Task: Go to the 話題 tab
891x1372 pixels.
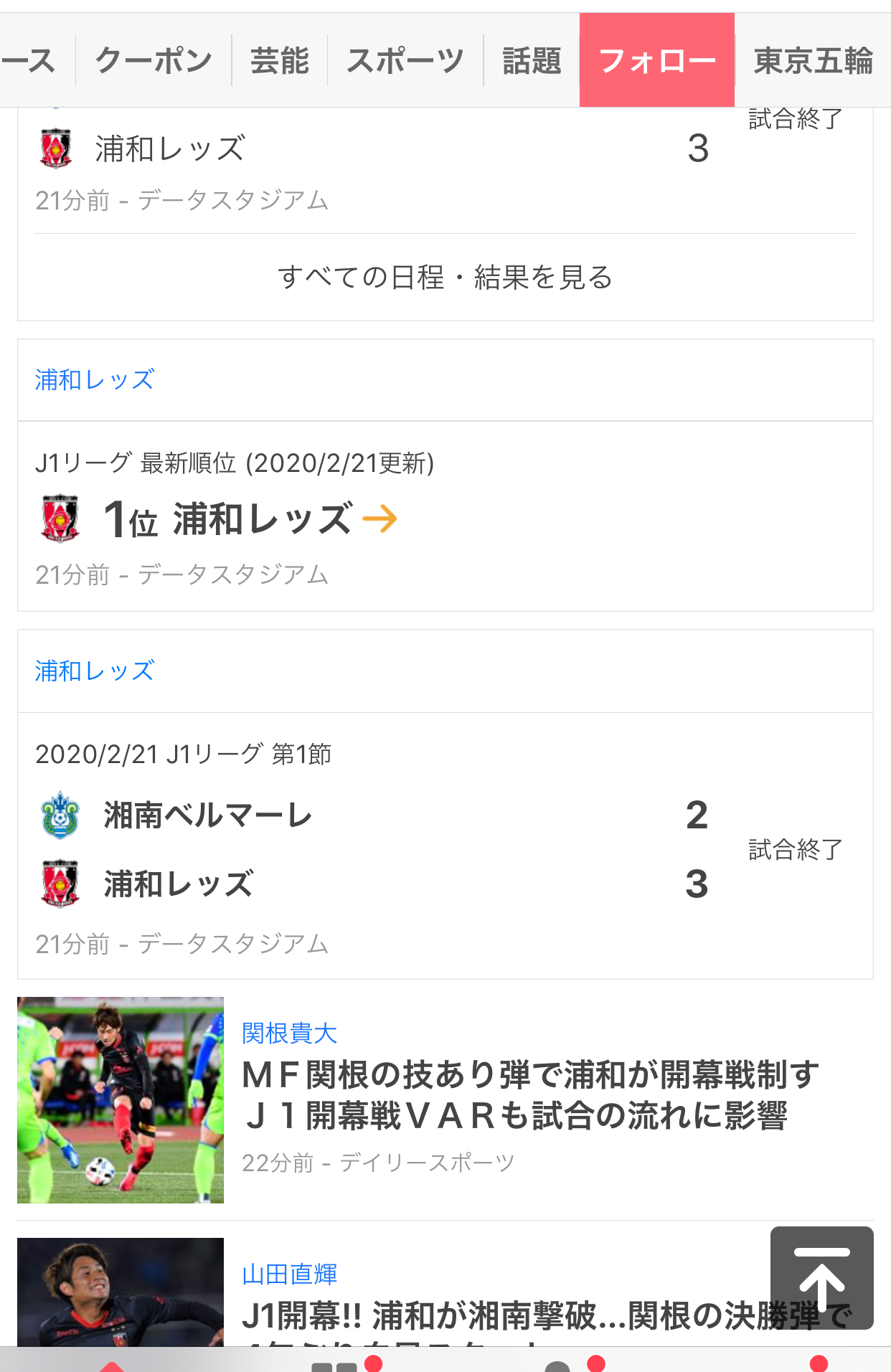Action: [x=532, y=61]
